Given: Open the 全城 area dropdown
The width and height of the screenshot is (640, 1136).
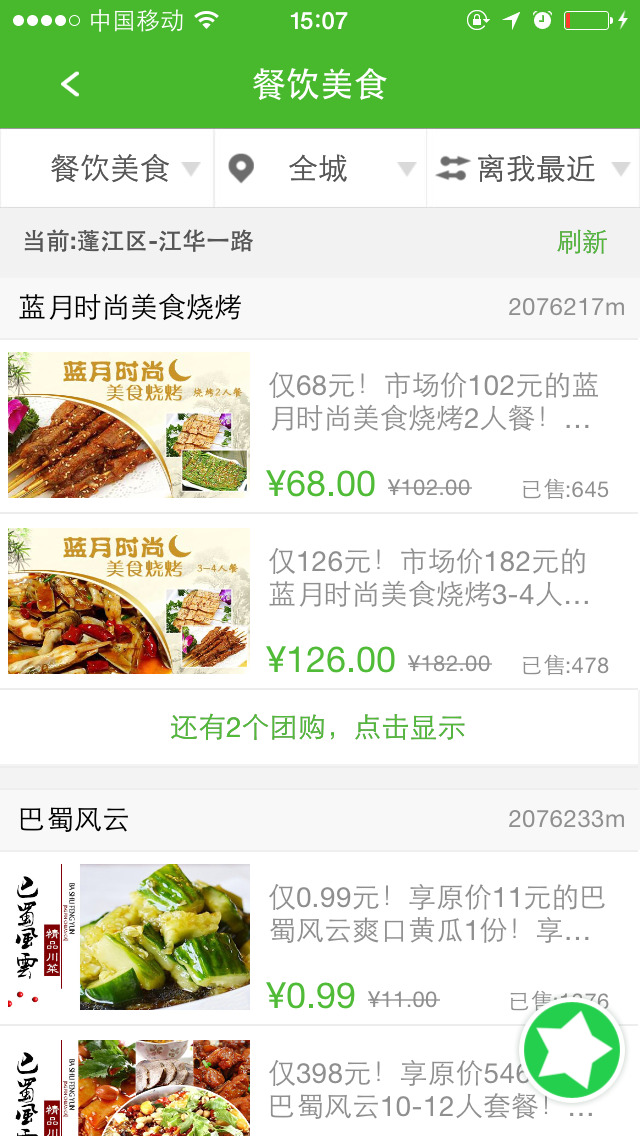Looking at the screenshot, I should coord(320,169).
